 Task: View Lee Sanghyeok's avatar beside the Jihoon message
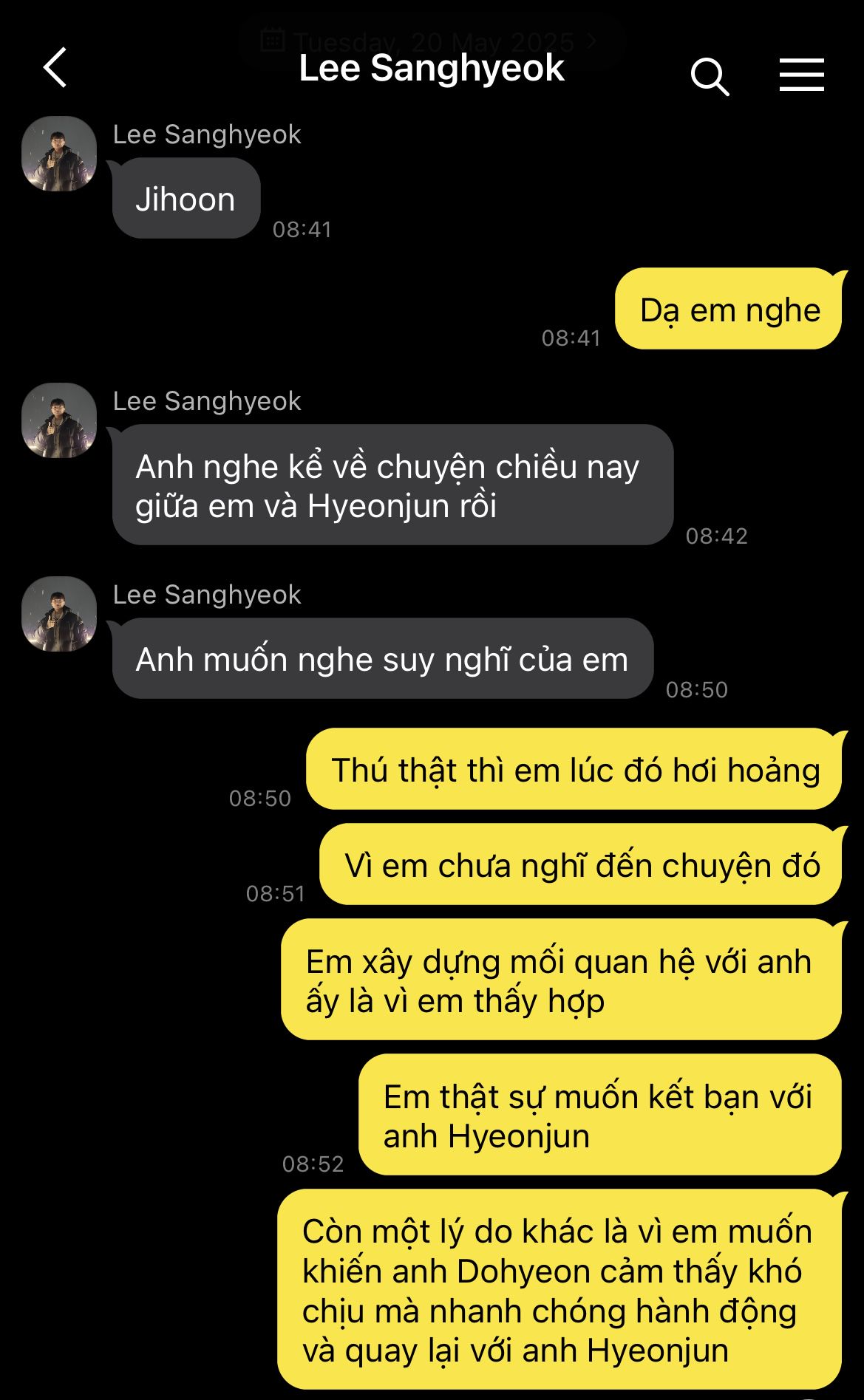(59, 154)
